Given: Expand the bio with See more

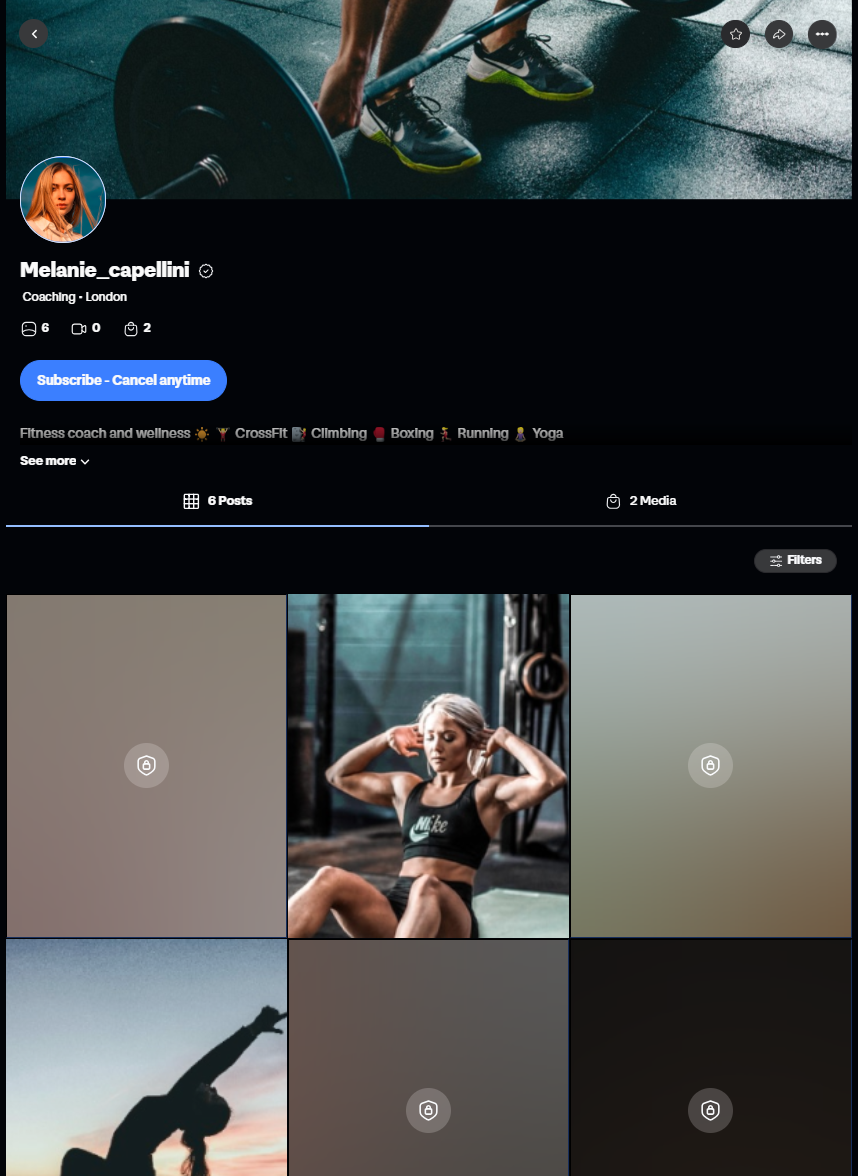Looking at the screenshot, I should 55,461.
